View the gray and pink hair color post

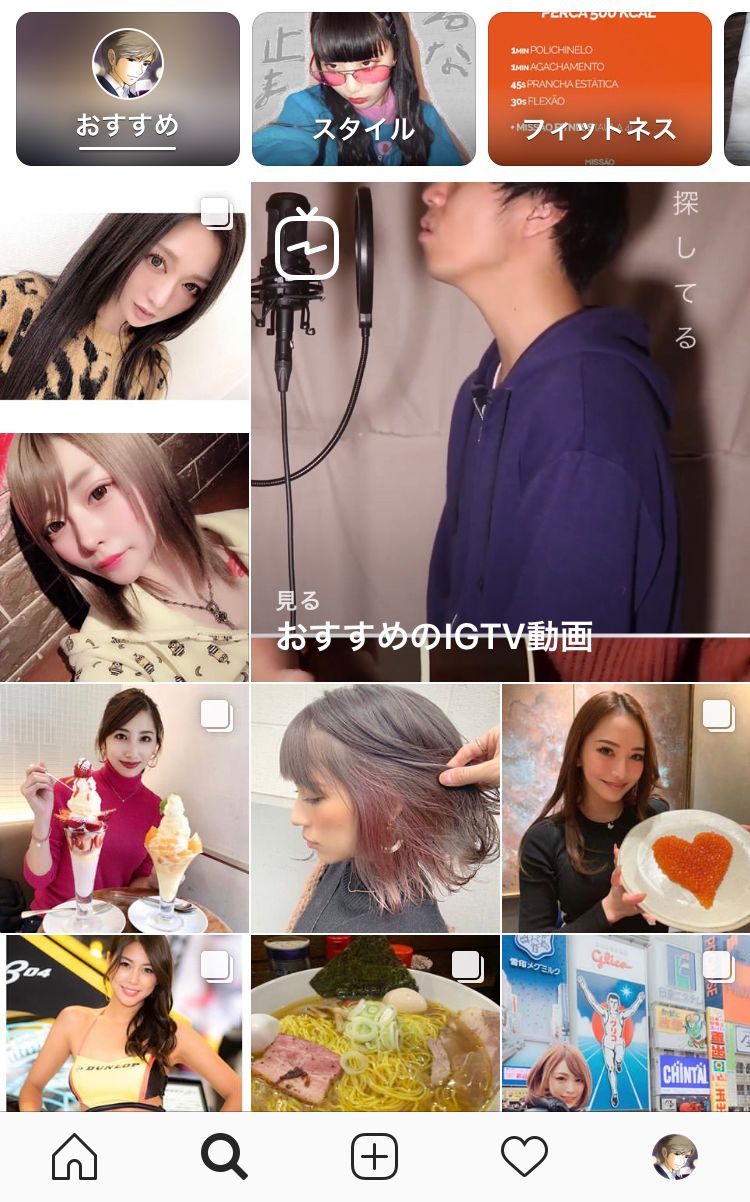tap(375, 808)
